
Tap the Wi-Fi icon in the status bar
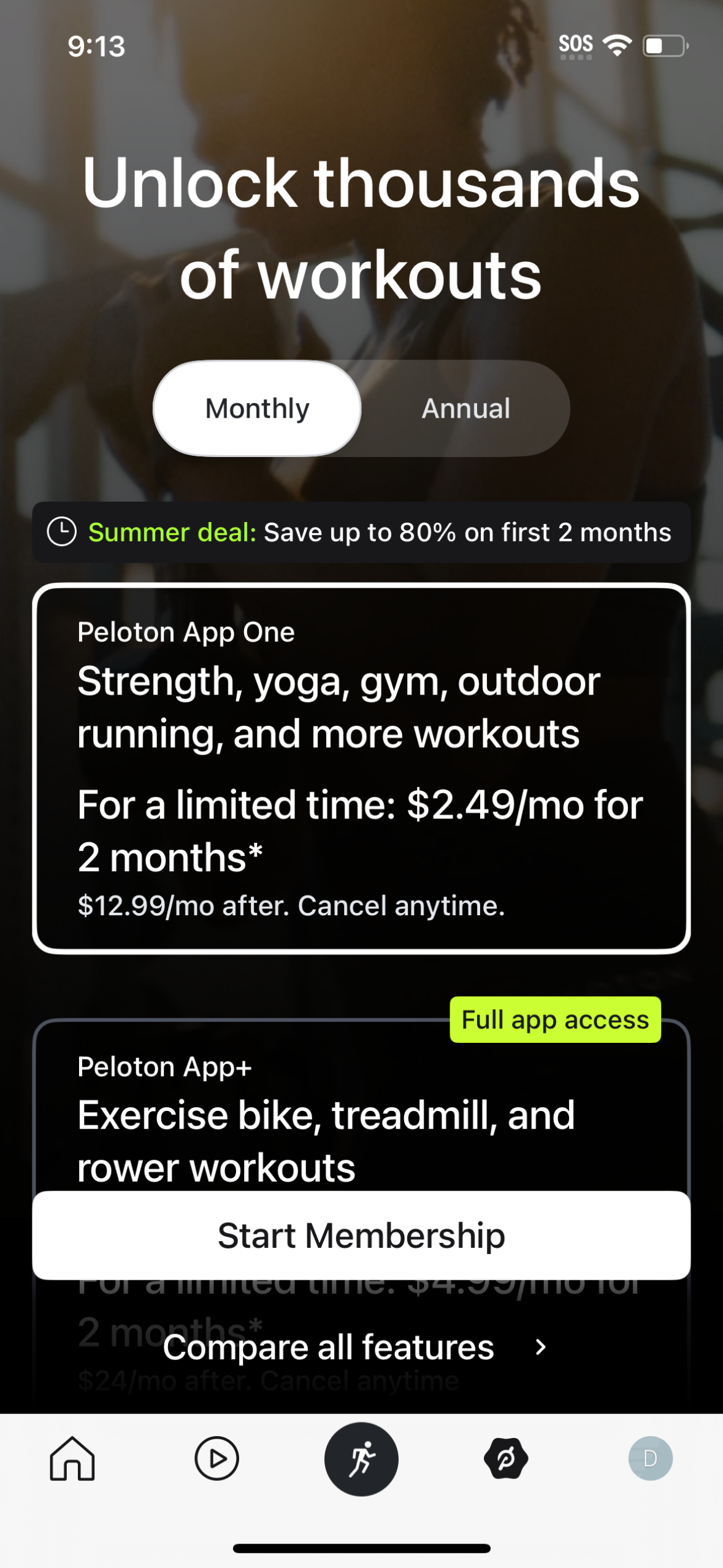[x=616, y=44]
